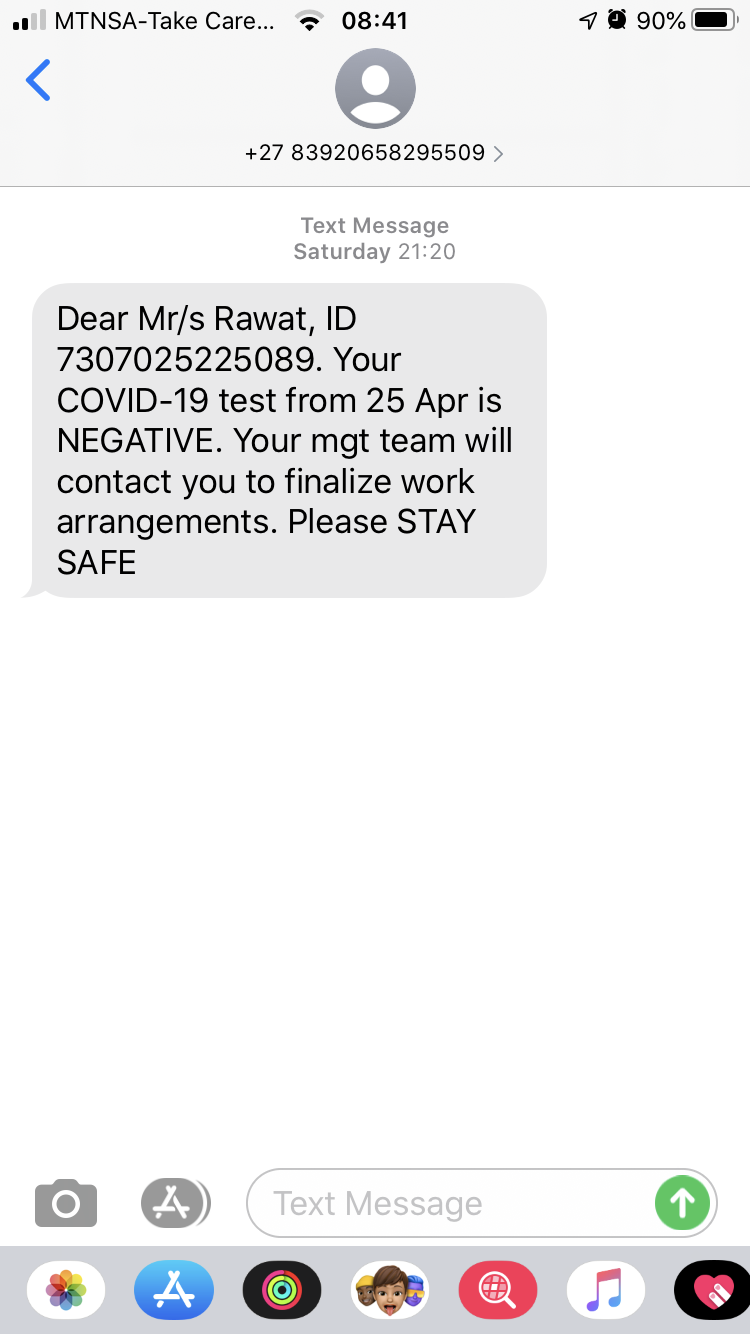Image resolution: width=750 pixels, height=1334 pixels.
Task: Open the camera to attach a photo
Action: [x=66, y=1203]
